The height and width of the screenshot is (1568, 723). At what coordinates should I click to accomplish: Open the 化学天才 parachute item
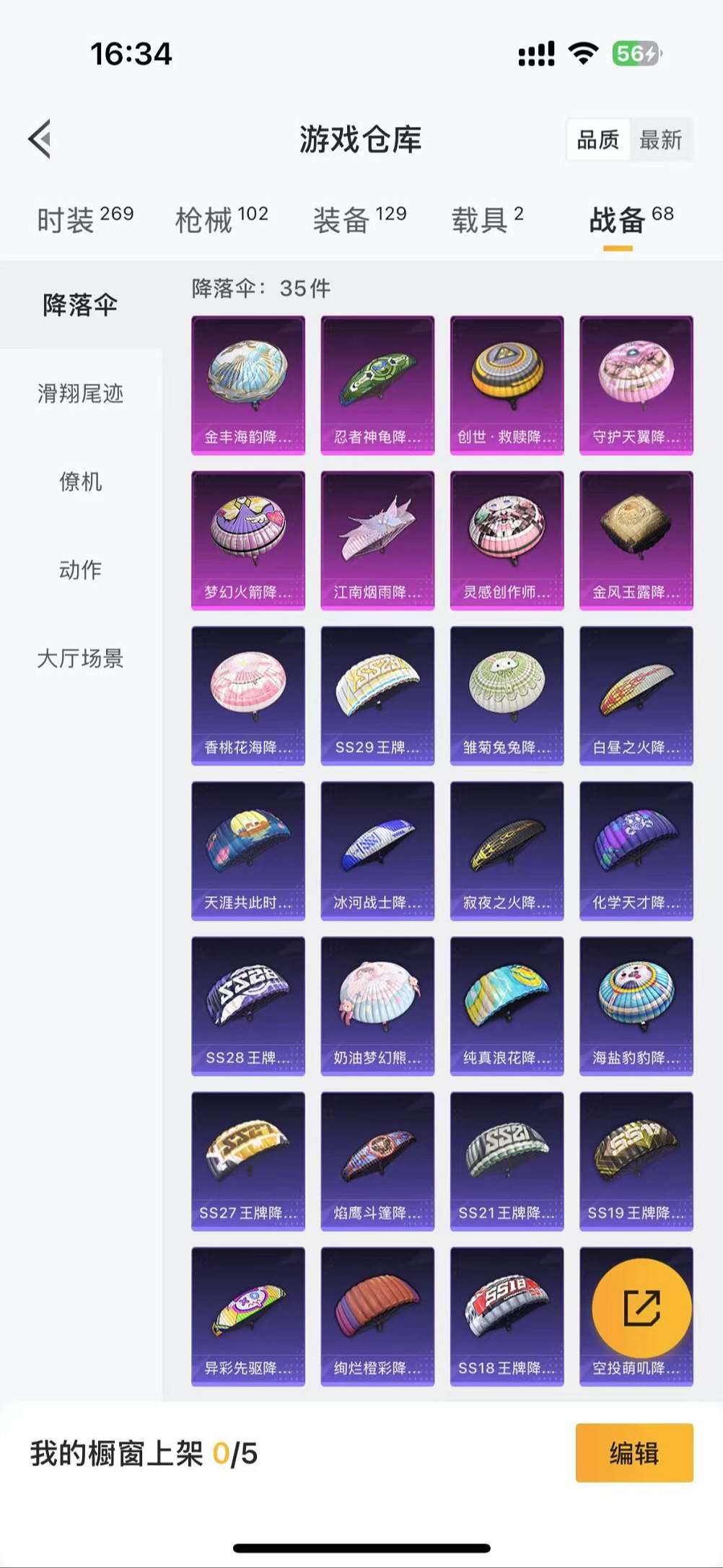pos(636,851)
